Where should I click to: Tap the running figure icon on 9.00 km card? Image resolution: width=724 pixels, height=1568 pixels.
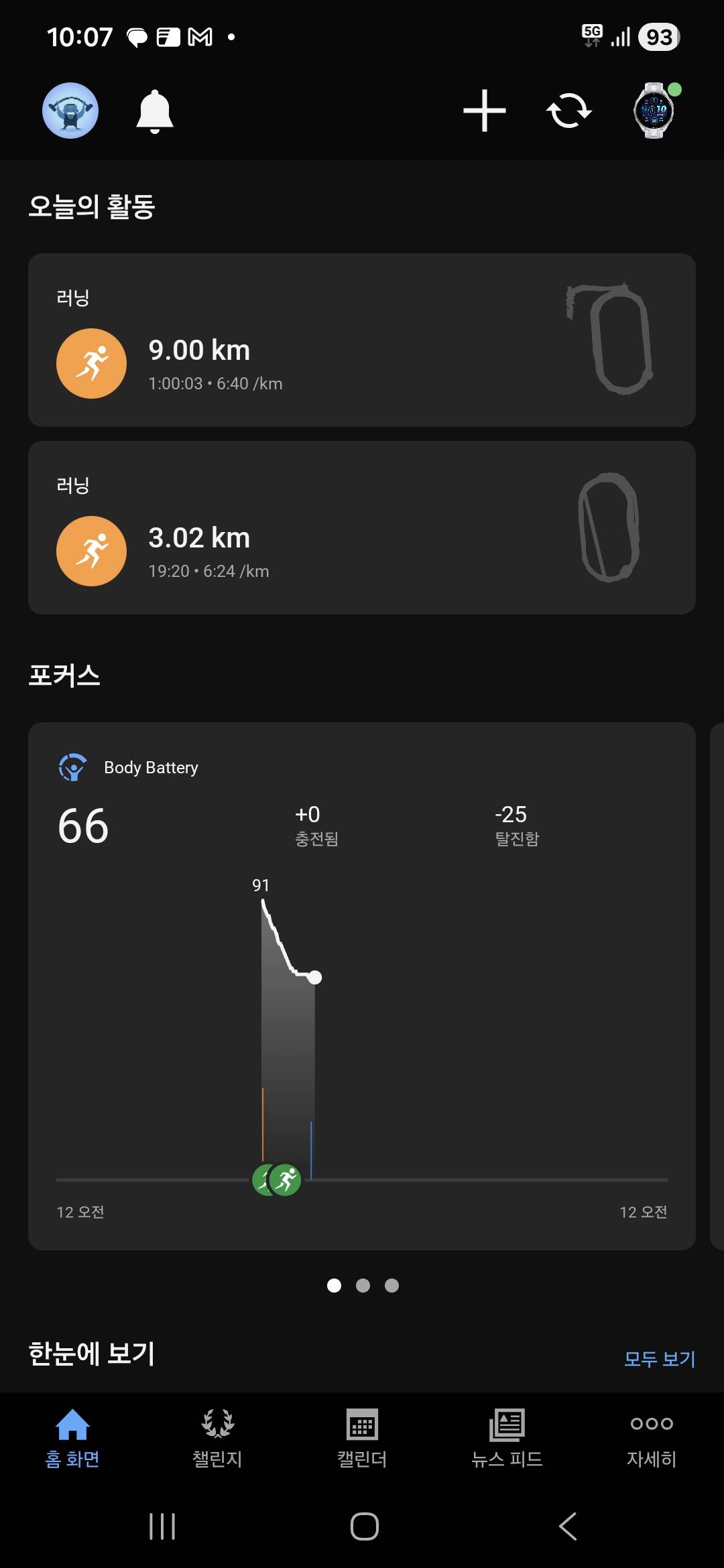click(91, 363)
